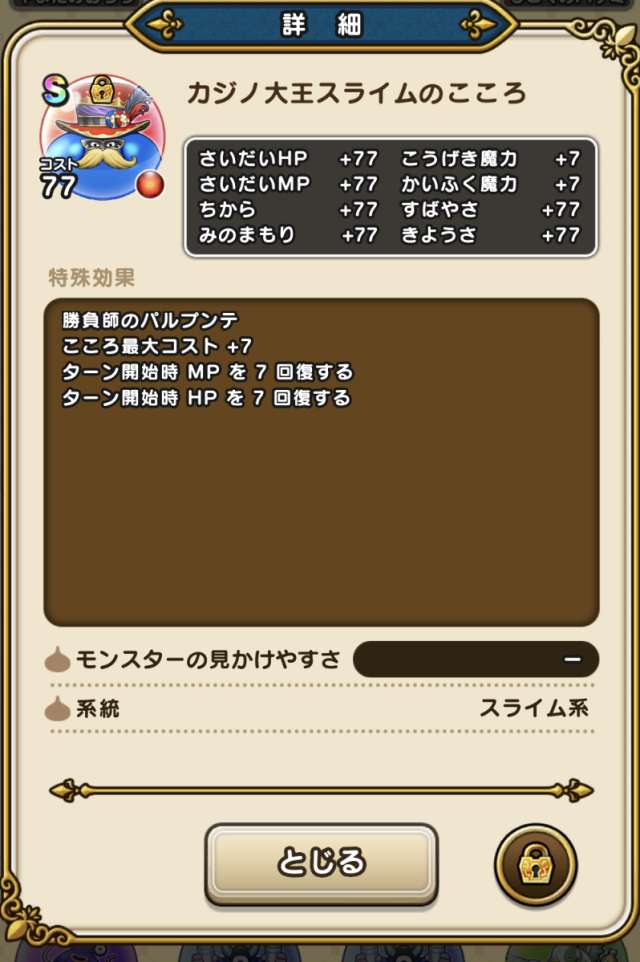The width and height of the screenshot is (640, 962).
Task: Close the detail dialog with とじる
Action: click(321, 863)
